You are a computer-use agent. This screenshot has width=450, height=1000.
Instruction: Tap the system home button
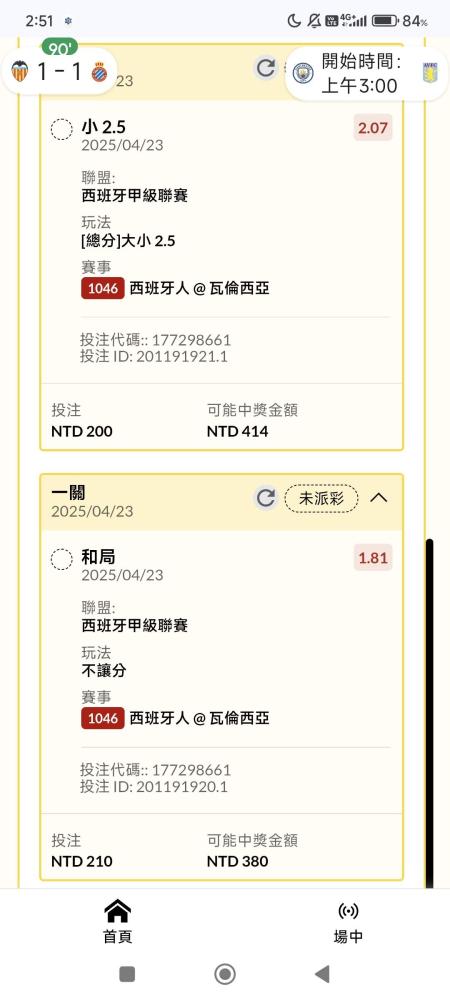tap(225, 974)
